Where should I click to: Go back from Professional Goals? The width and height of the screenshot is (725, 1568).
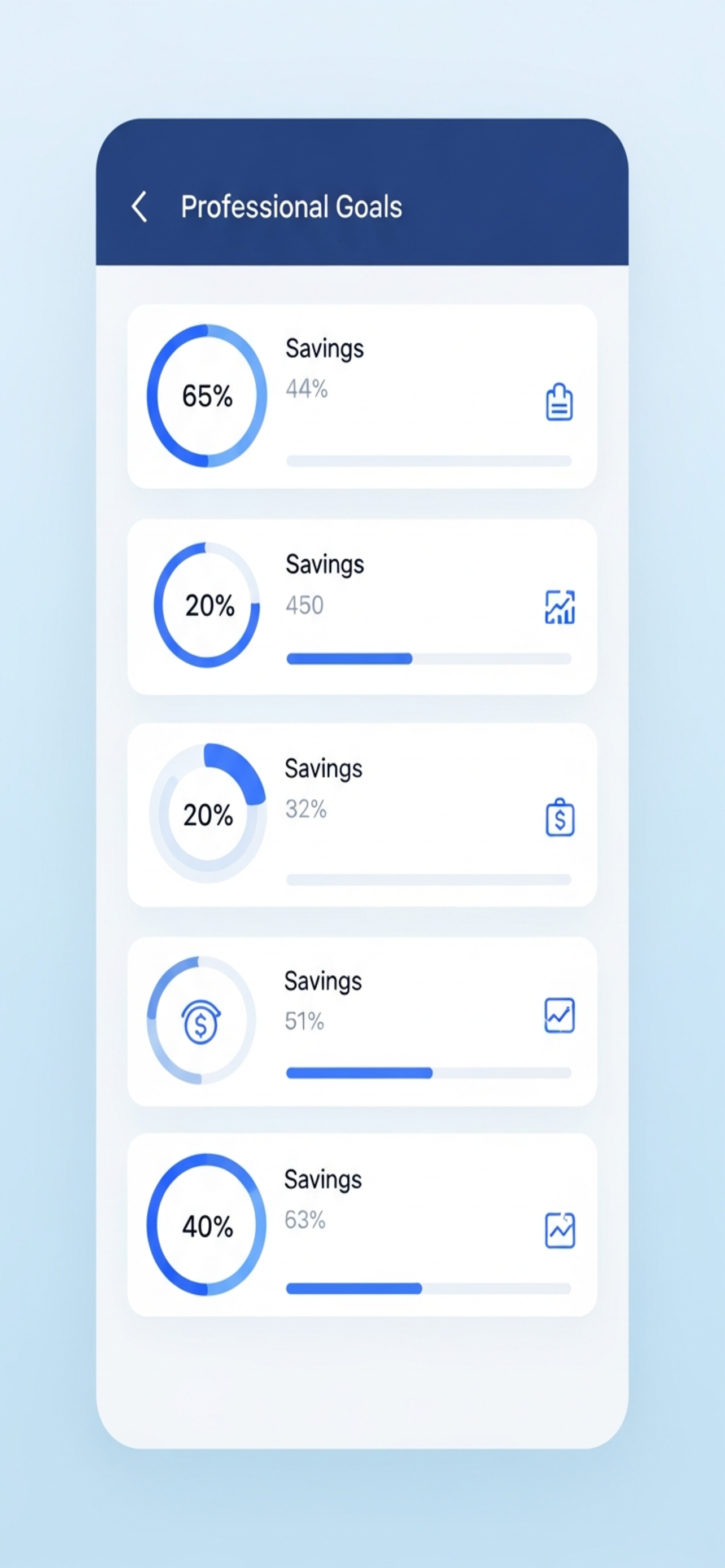(x=139, y=207)
